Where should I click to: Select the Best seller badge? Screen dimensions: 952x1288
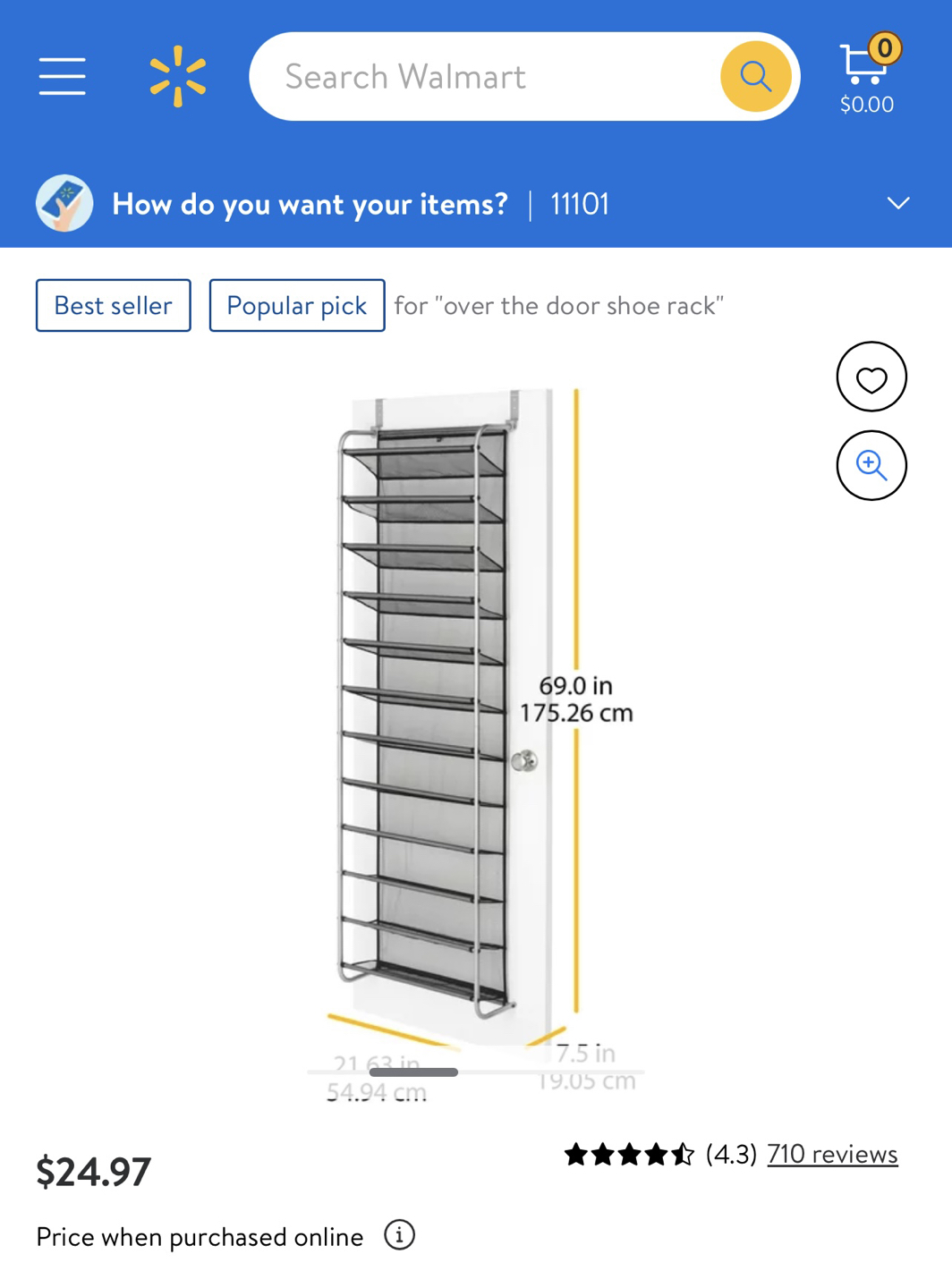[114, 306]
